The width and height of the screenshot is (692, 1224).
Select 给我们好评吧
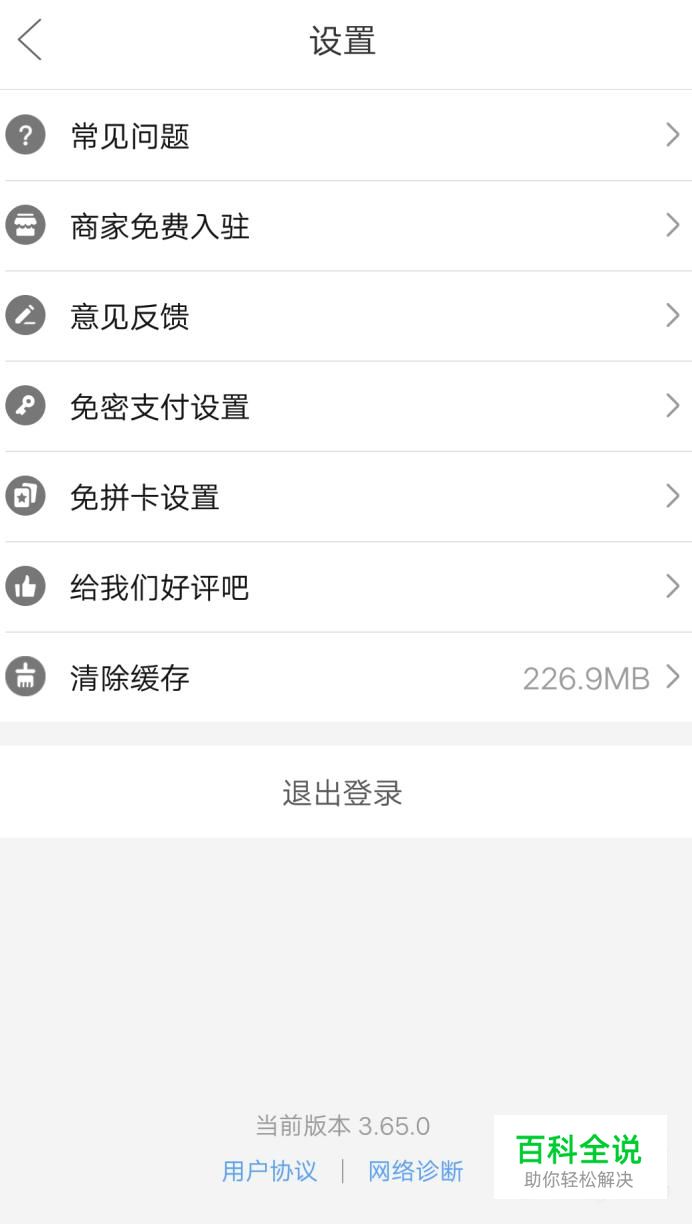[346, 587]
